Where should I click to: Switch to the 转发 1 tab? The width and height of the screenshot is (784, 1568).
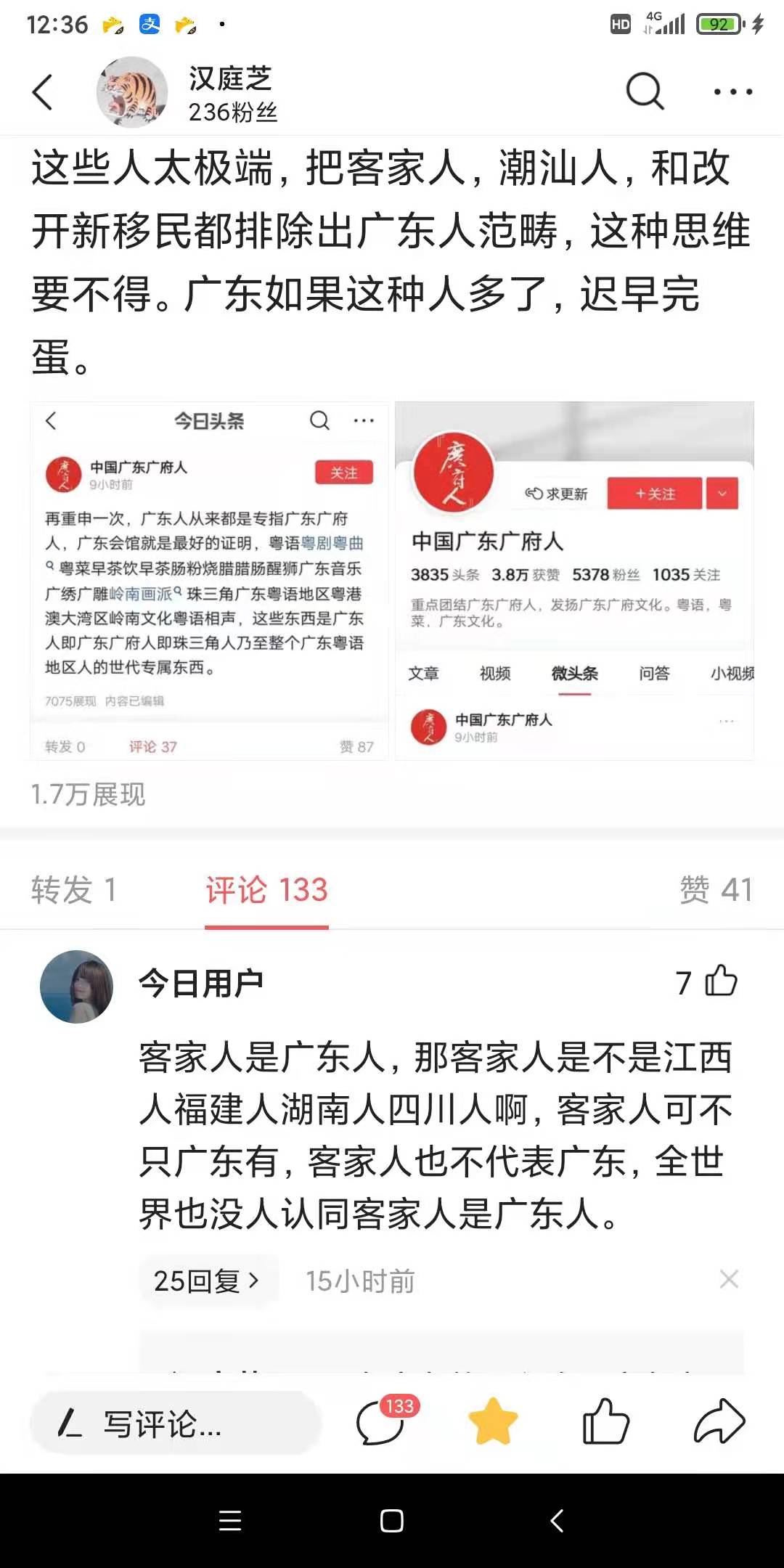tap(73, 890)
